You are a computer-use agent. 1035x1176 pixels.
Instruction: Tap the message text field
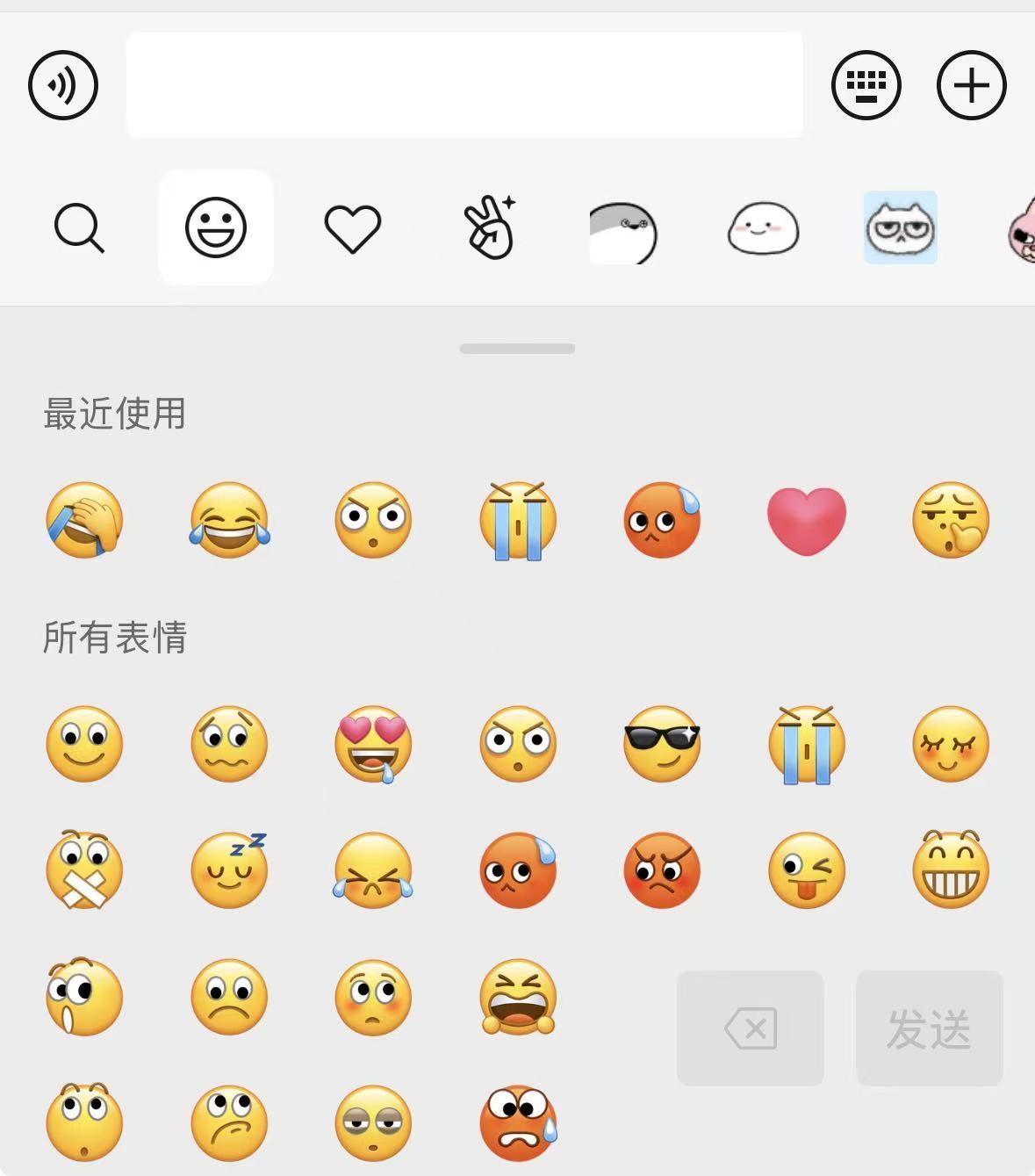pyautogui.click(x=464, y=85)
